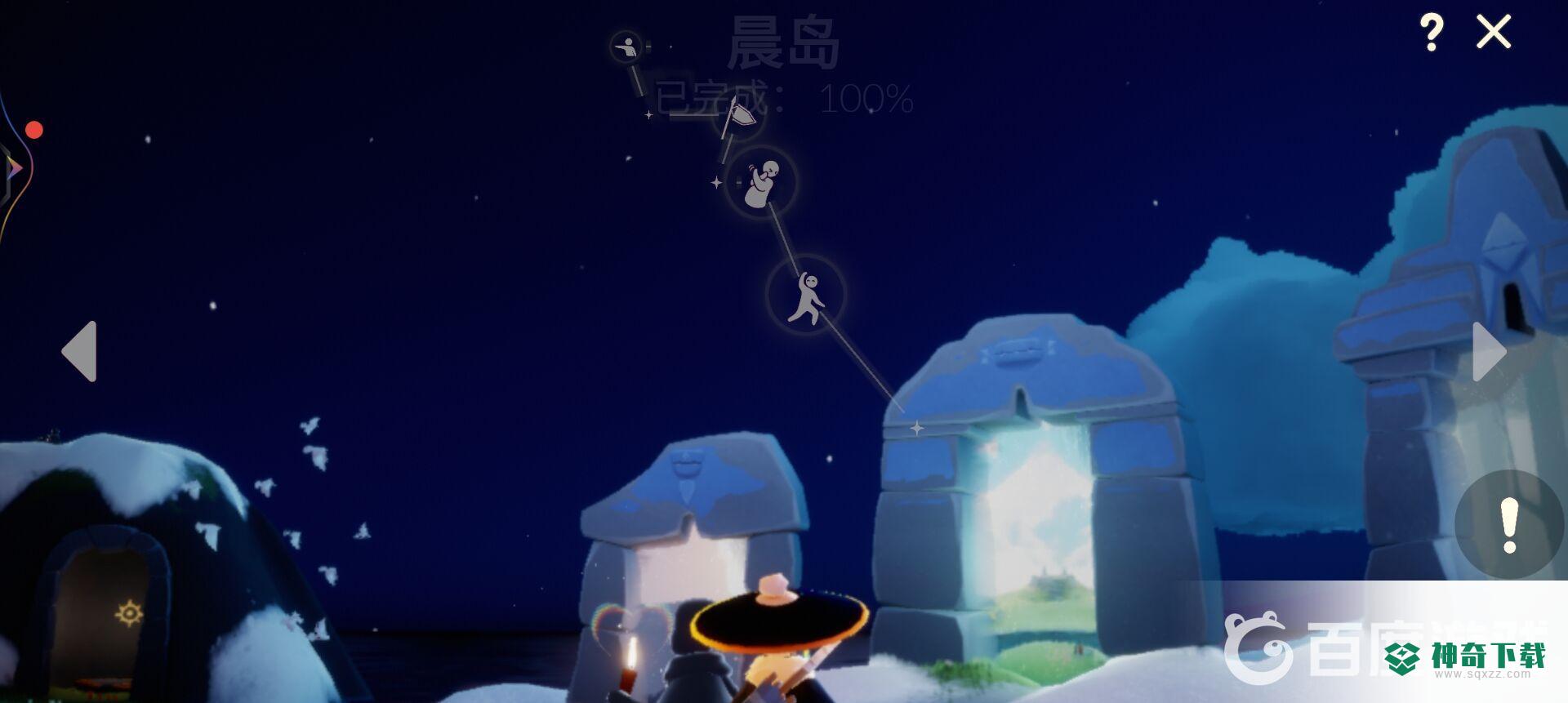The height and width of the screenshot is (703, 1568).
Task: Select the shy spirit node
Action: point(761,183)
